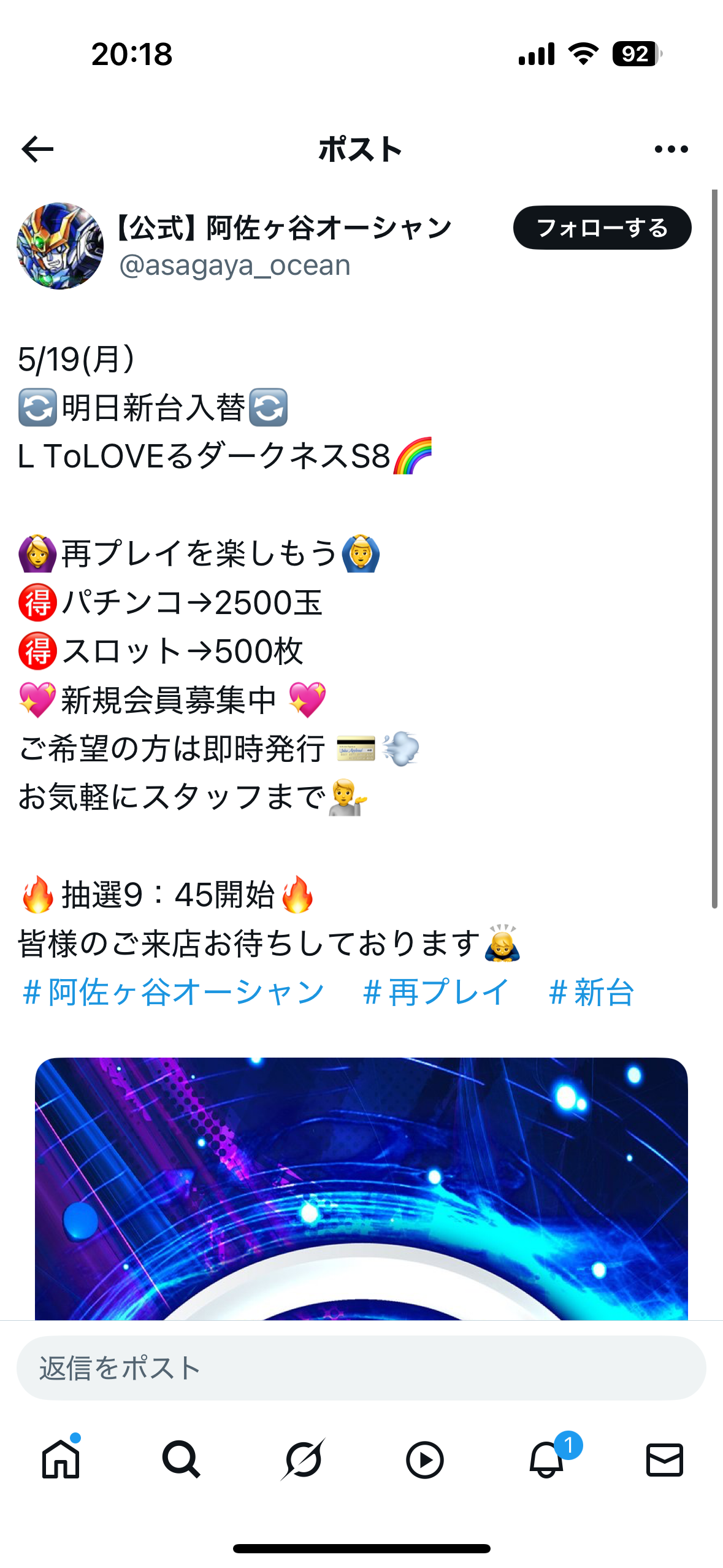This screenshot has height=1568, width=723.
Task: Switch to the Search tab
Action: pyautogui.click(x=181, y=1459)
